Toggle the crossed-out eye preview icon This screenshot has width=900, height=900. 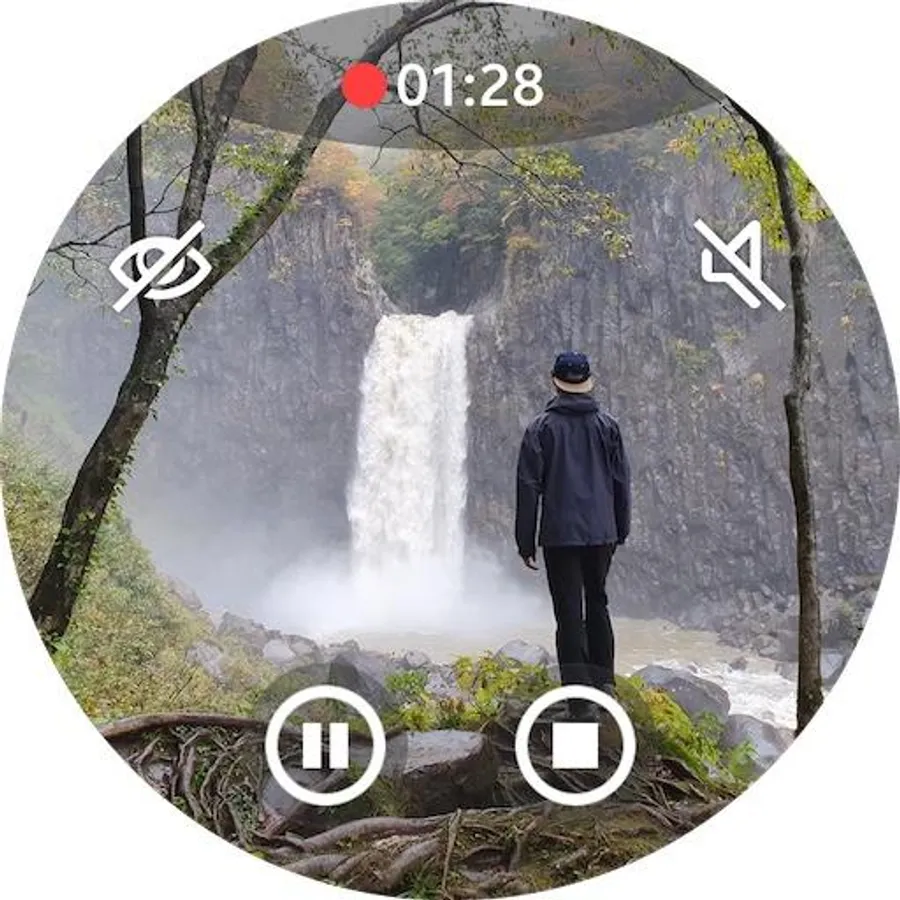pyautogui.click(x=161, y=267)
